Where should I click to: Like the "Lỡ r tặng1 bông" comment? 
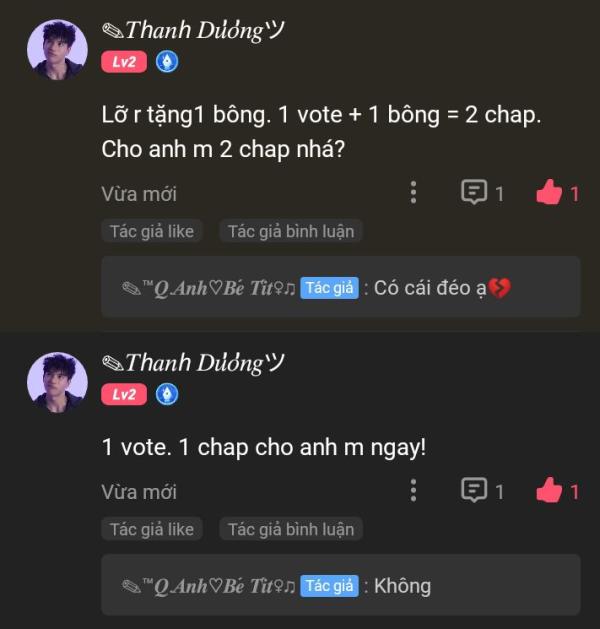549,193
